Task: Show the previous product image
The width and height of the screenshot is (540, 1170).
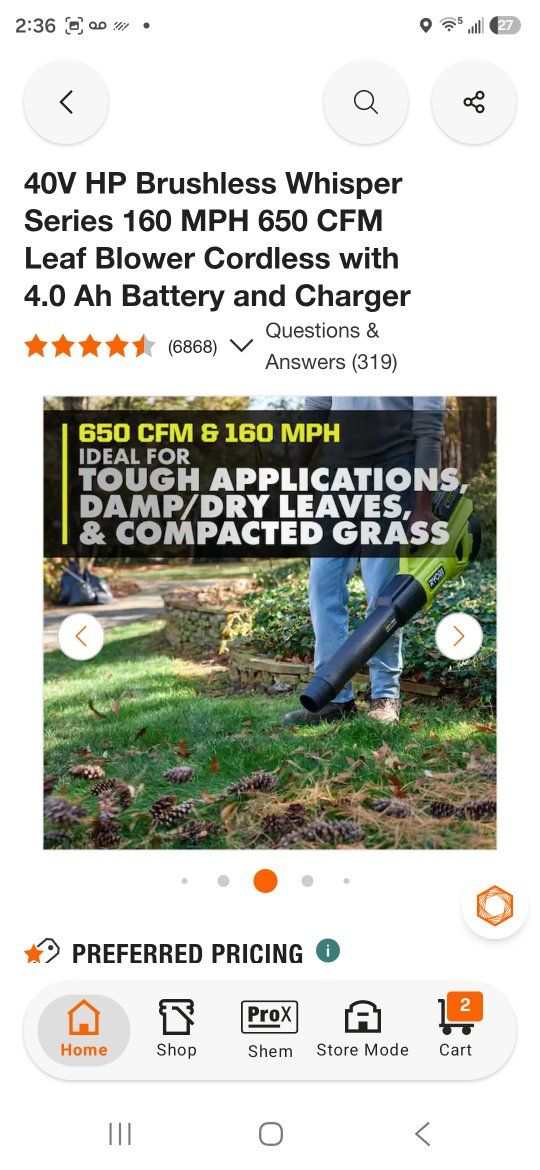Action: pos(81,636)
